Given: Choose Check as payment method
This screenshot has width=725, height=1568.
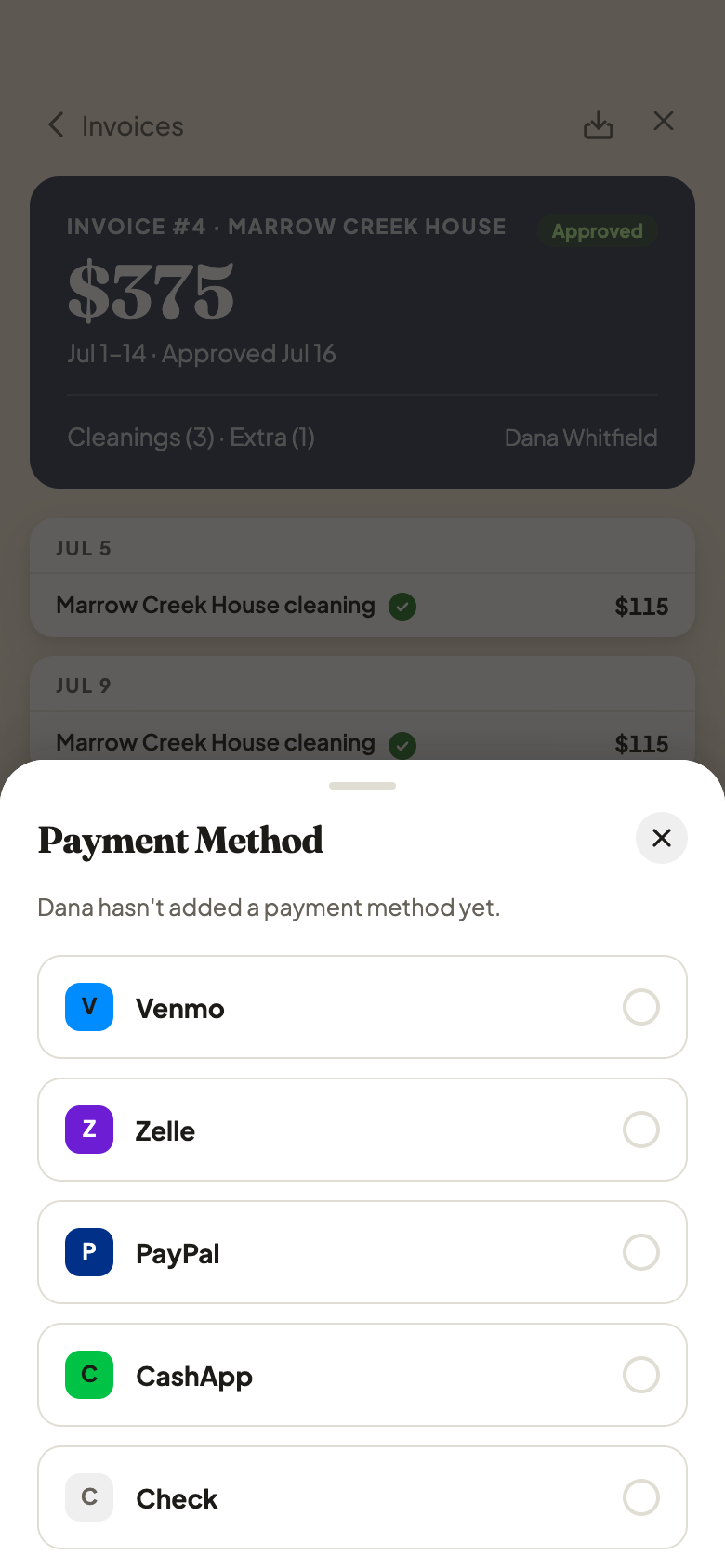Looking at the screenshot, I should (362, 1497).
